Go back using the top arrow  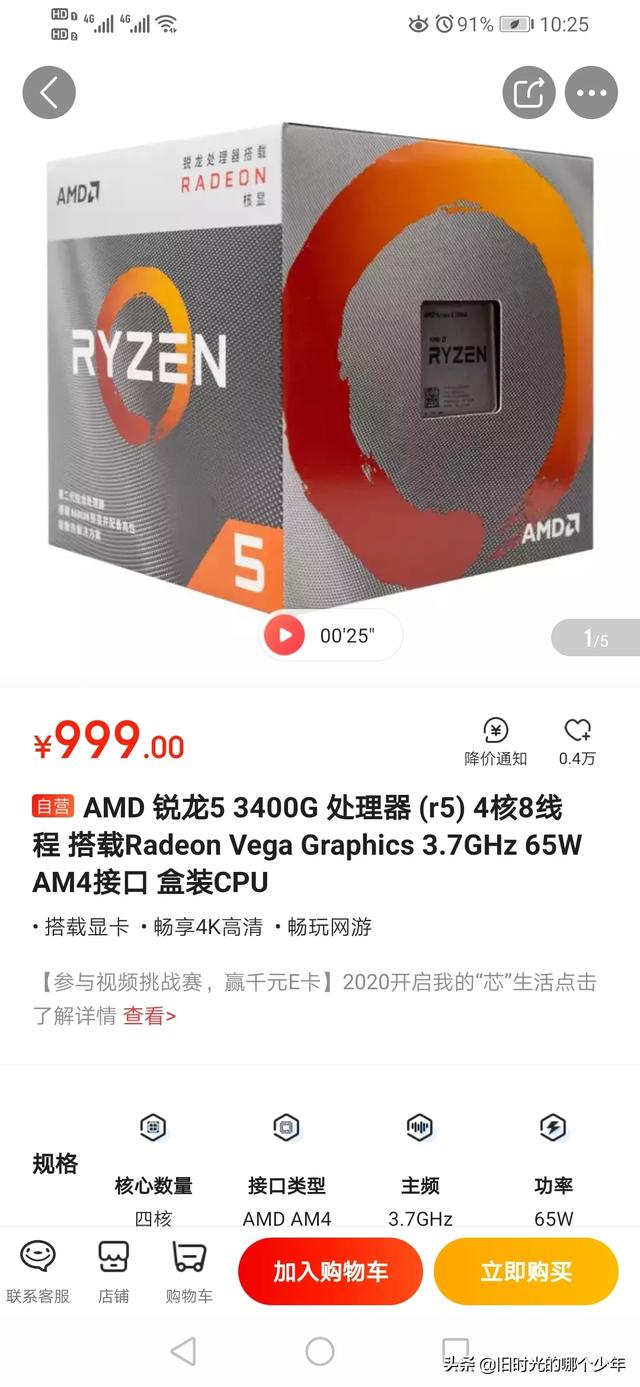[x=49, y=93]
